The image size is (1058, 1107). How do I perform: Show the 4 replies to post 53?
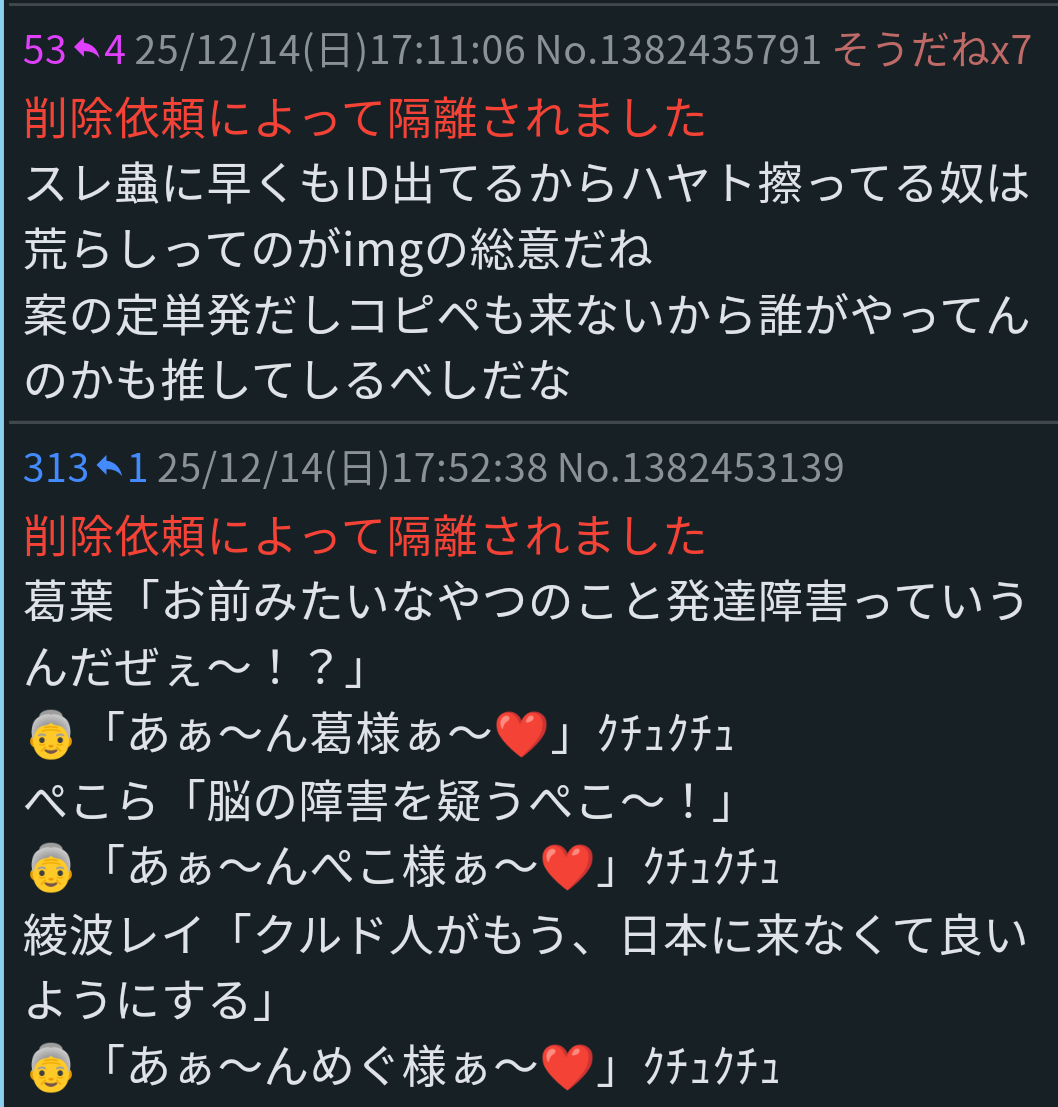point(100,49)
